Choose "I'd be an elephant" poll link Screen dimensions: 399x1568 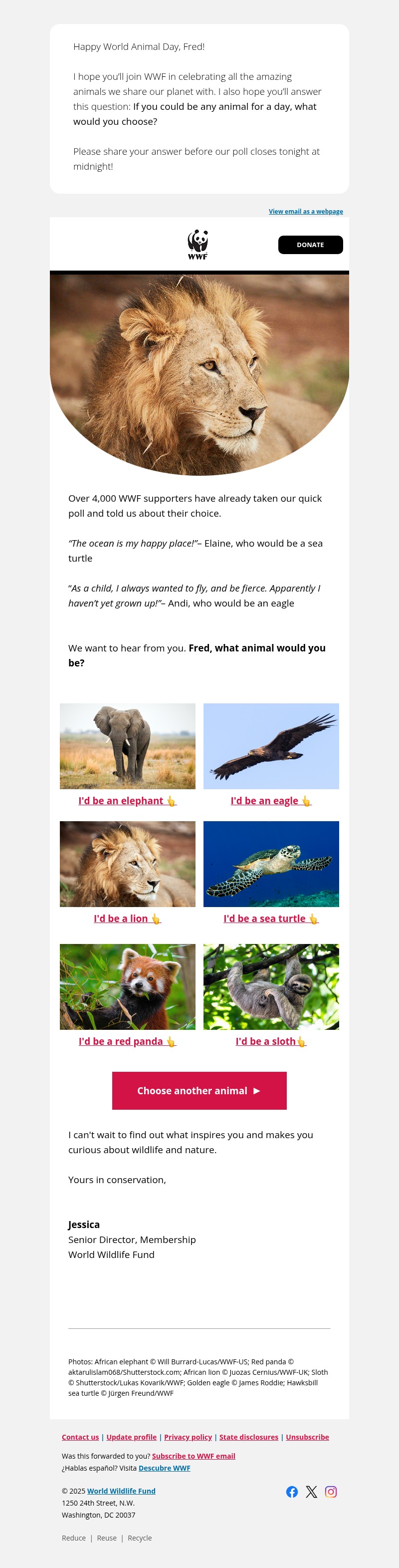pos(127,801)
